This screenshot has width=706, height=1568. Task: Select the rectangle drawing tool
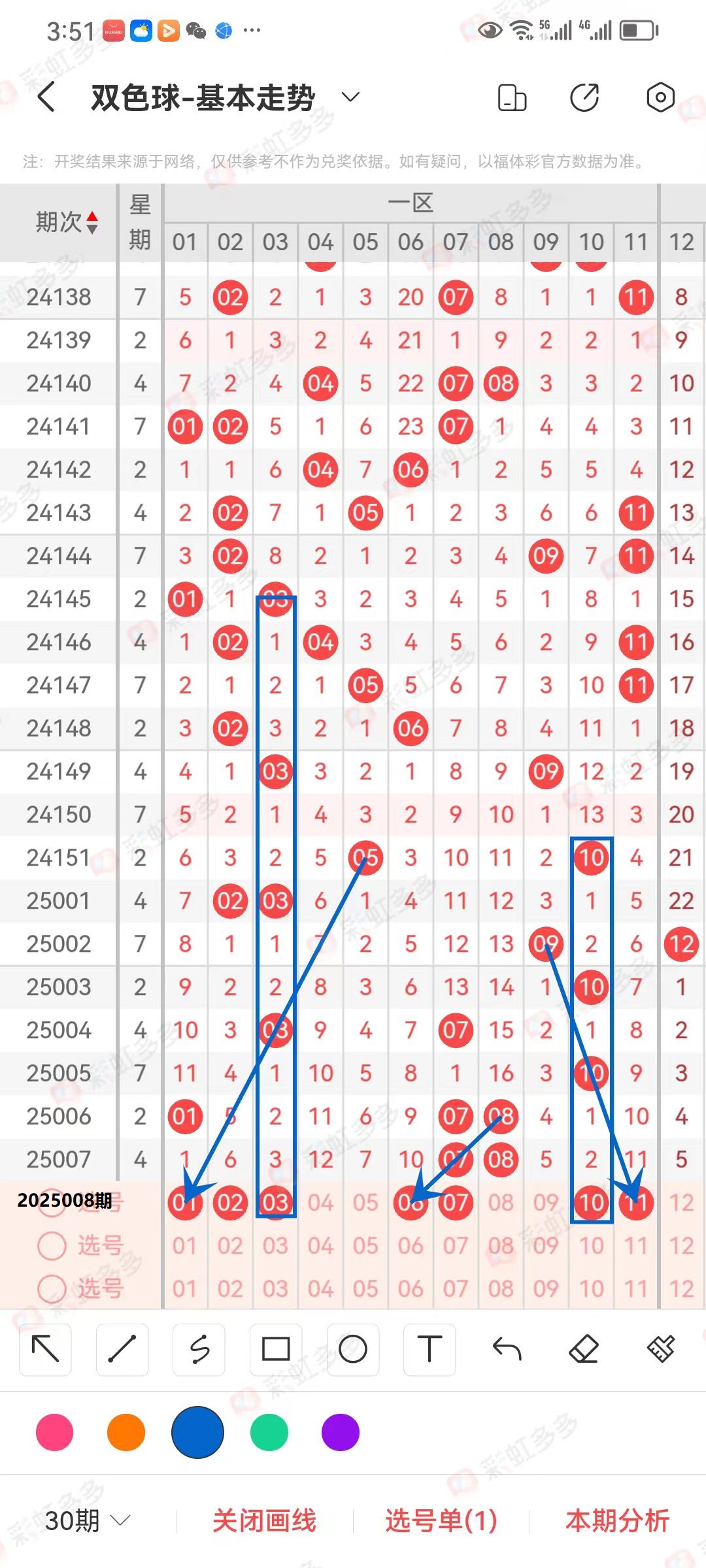(276, 1348)
